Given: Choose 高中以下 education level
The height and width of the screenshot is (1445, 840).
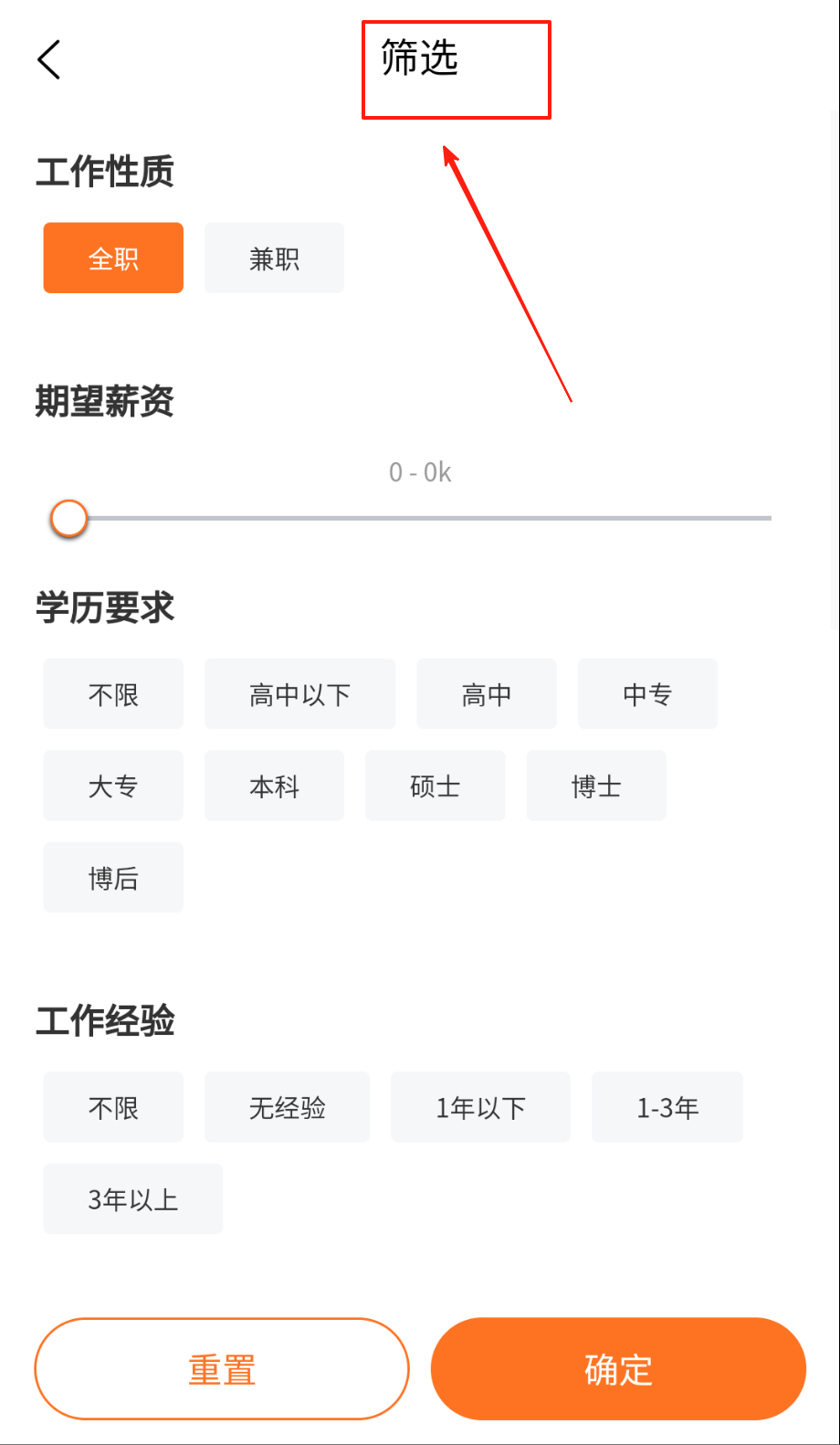Looking at the screenshot, I should coord(299,694).
